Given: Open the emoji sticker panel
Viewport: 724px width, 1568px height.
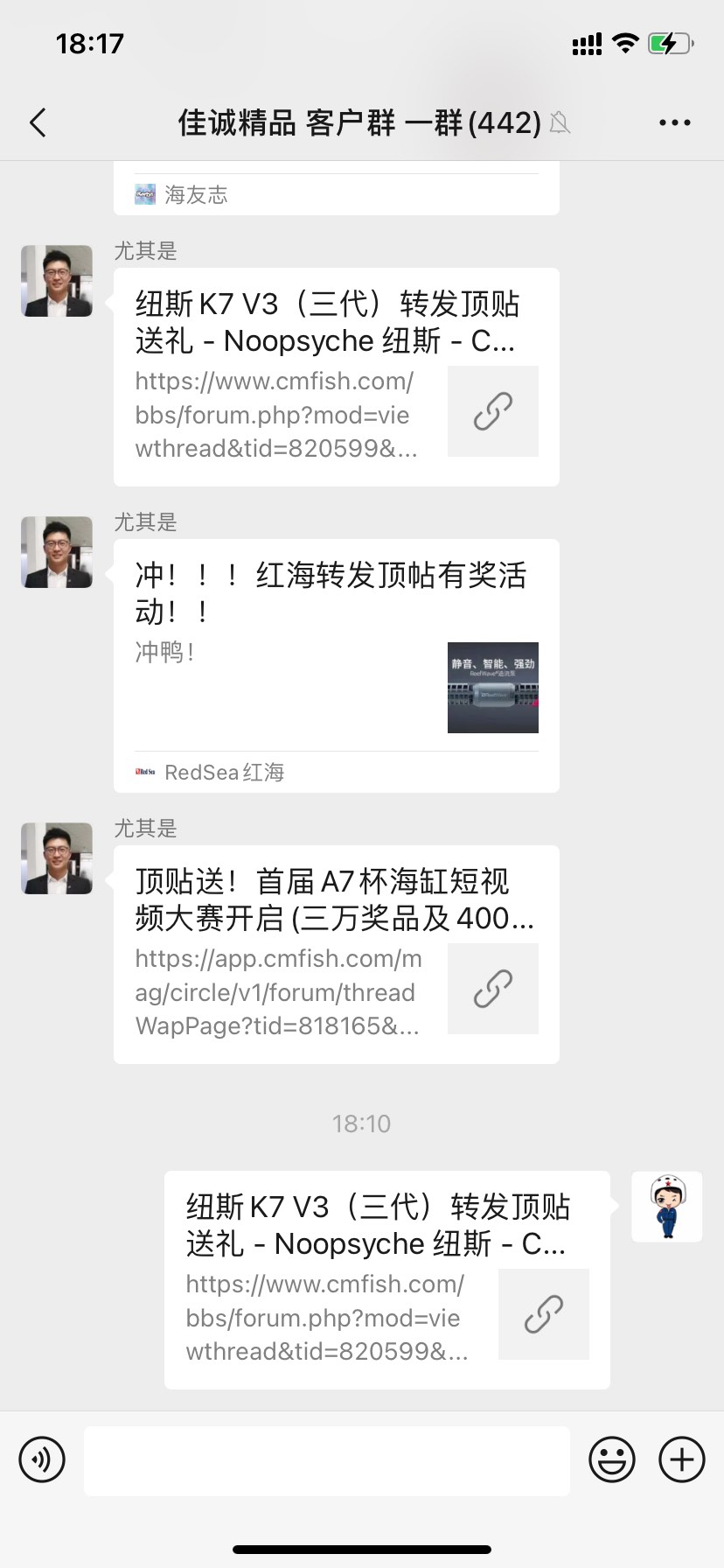Looking at the screenshot, I should tap(611, 1459).
